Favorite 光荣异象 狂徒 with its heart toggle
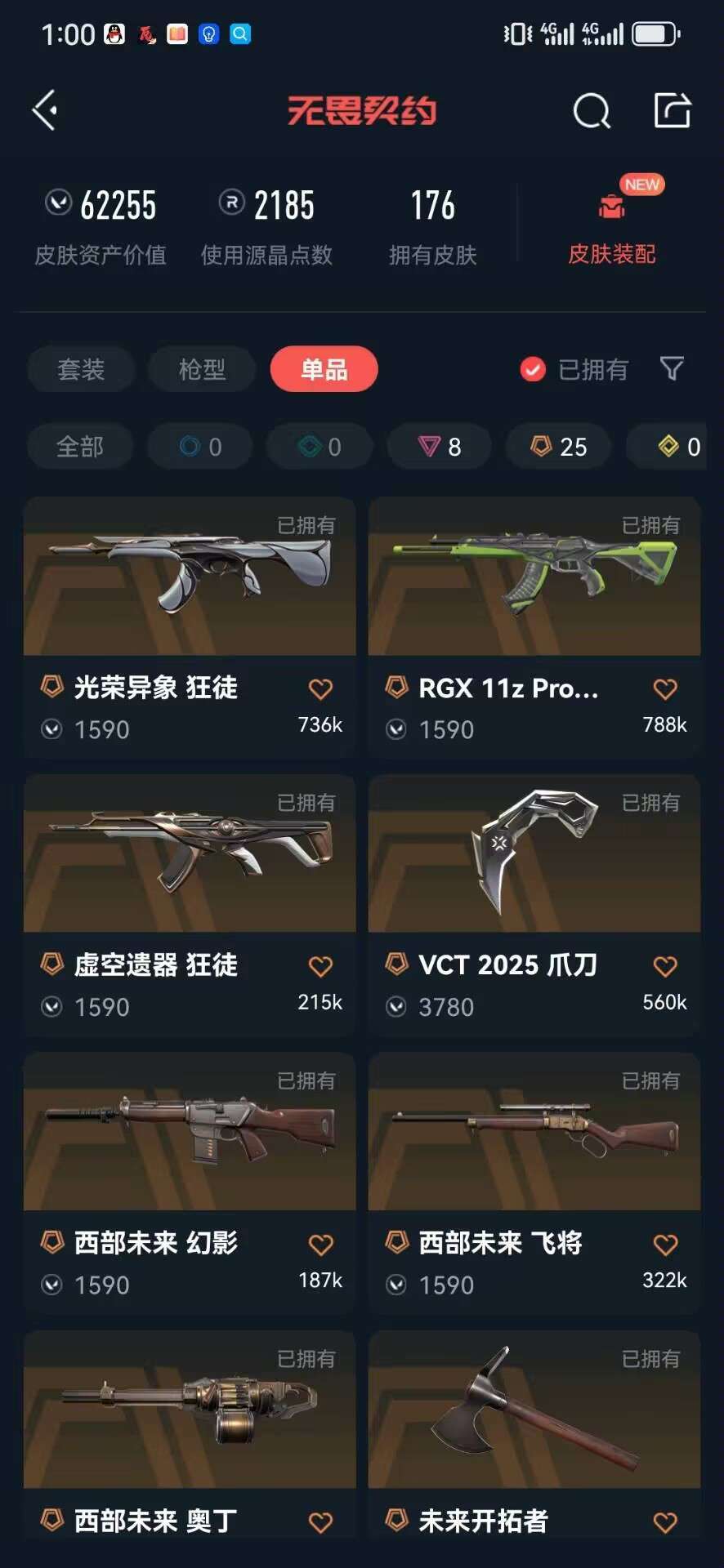The image size is (724, 1568). (321, 688)
